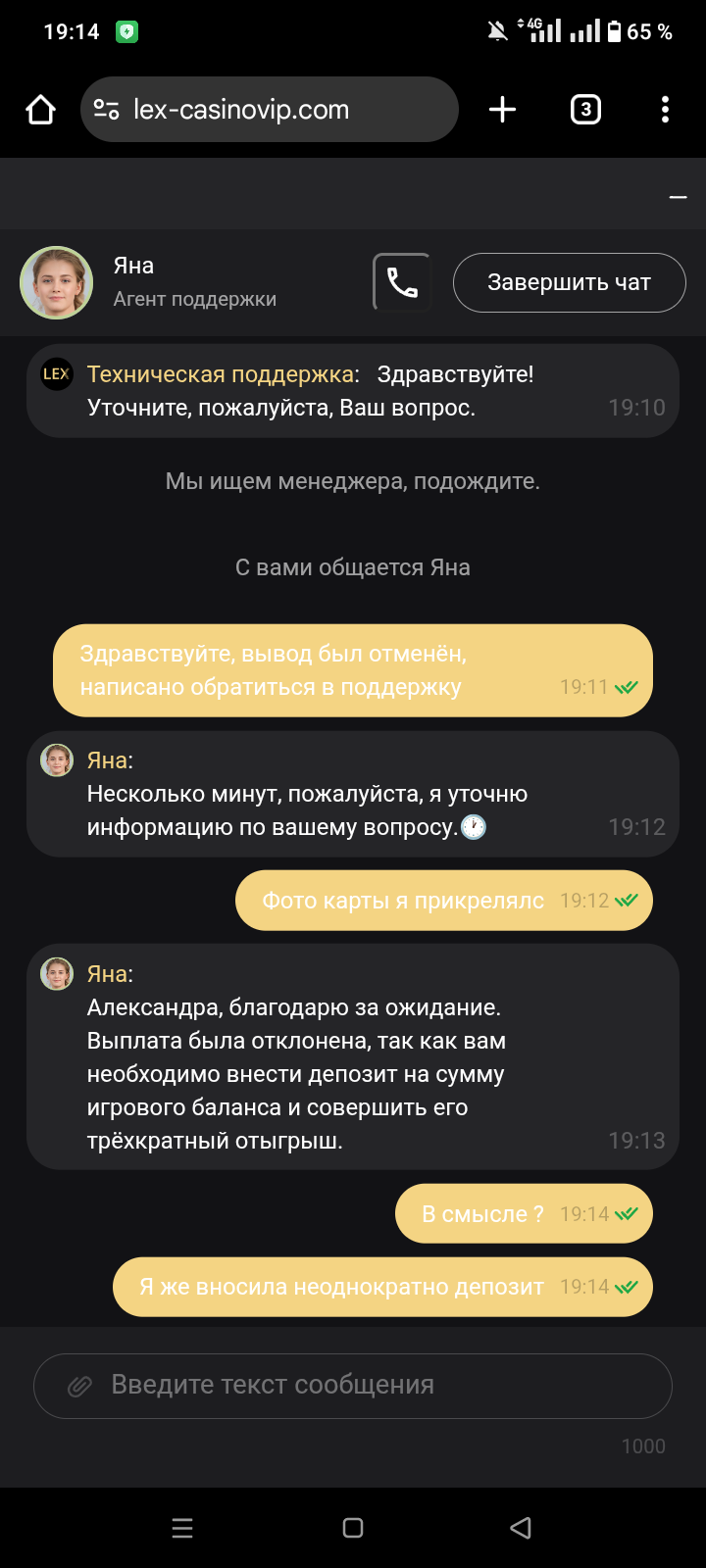Minimize the support chat window
706x1568 pixels.
678,197
